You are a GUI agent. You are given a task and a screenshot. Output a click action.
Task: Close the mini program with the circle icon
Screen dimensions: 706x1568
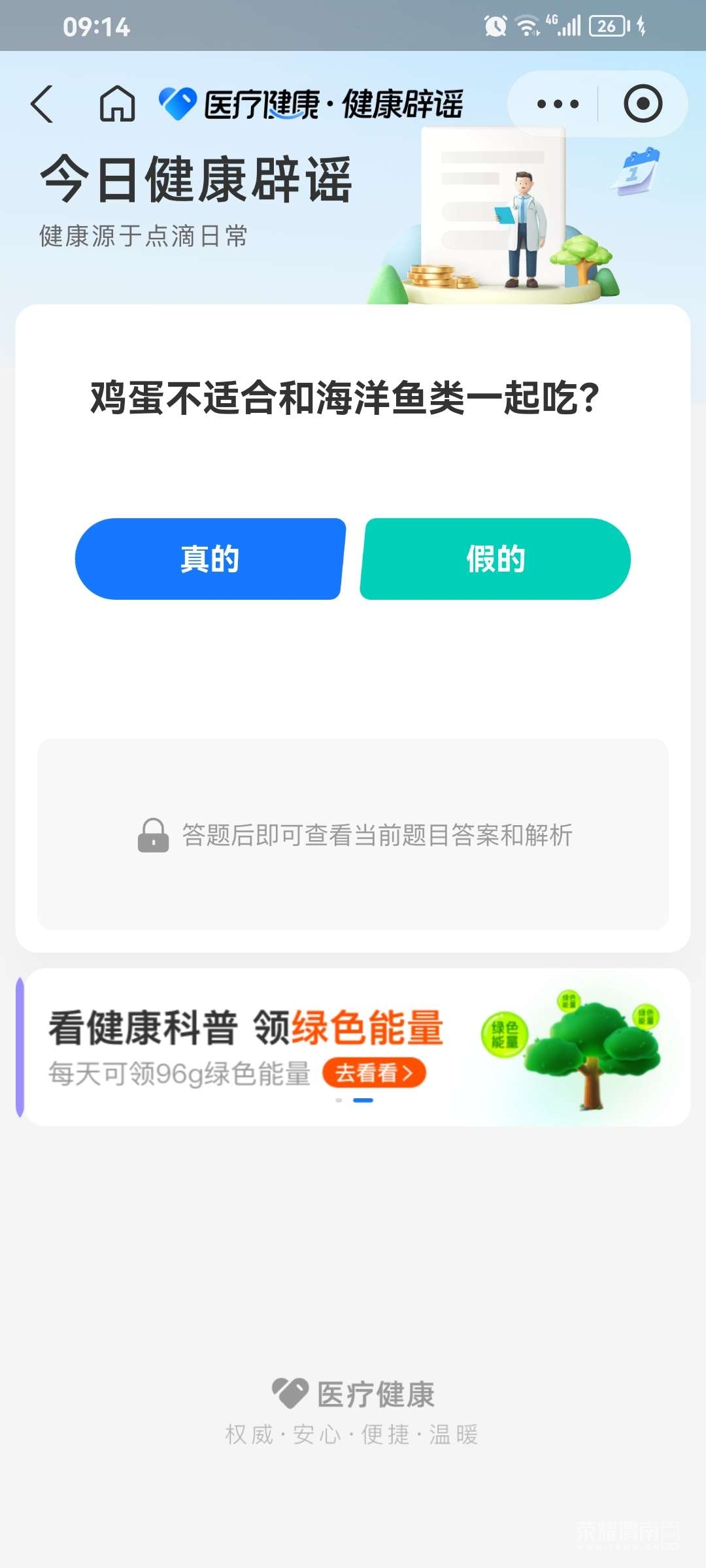click(643, 104)
